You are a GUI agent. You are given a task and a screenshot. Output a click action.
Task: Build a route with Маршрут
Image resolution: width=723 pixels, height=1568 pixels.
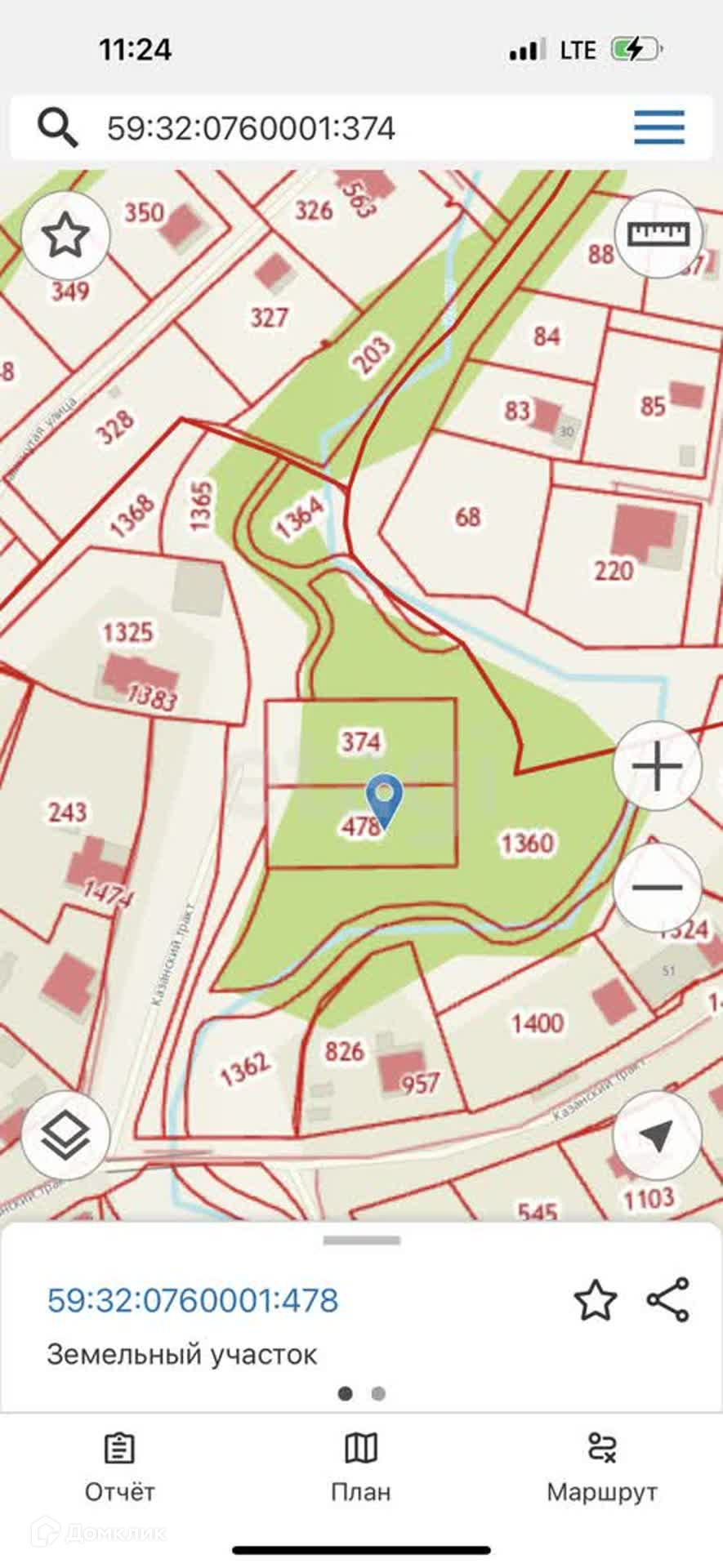click(602, 1467)
